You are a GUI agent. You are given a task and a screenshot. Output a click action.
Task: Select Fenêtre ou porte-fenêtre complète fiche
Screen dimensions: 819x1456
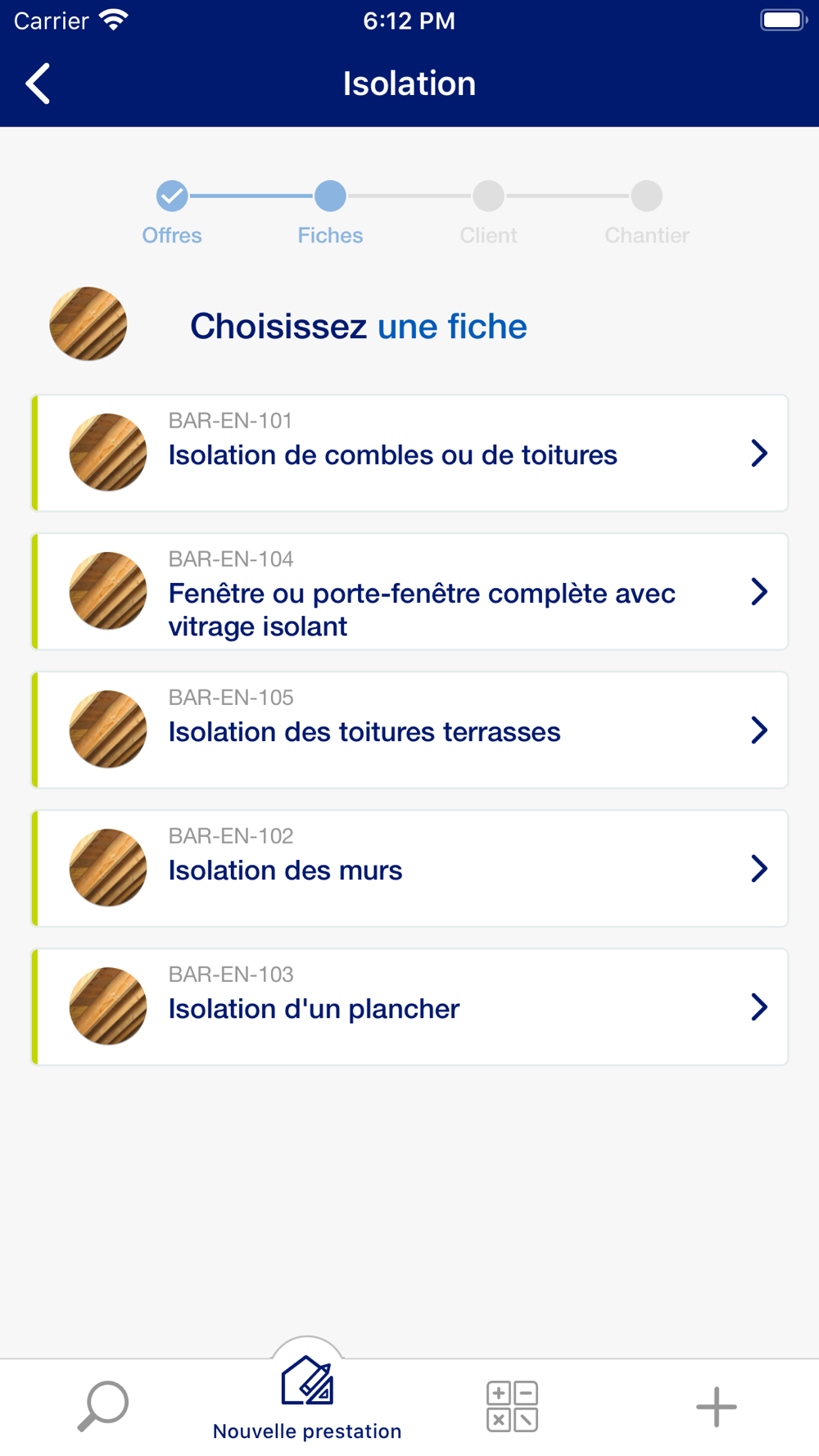coord(409,591)
